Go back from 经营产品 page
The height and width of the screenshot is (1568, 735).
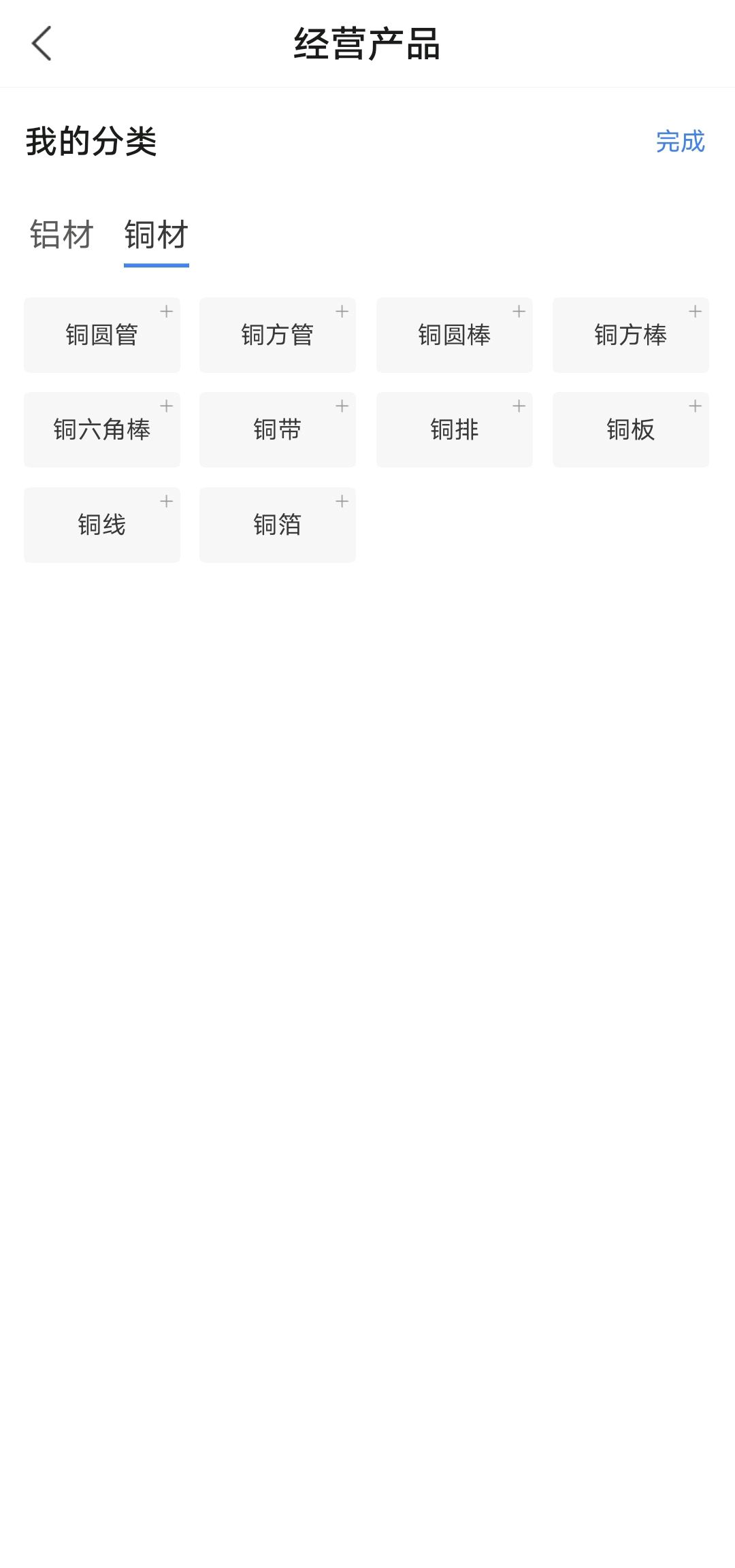point(42,44)
